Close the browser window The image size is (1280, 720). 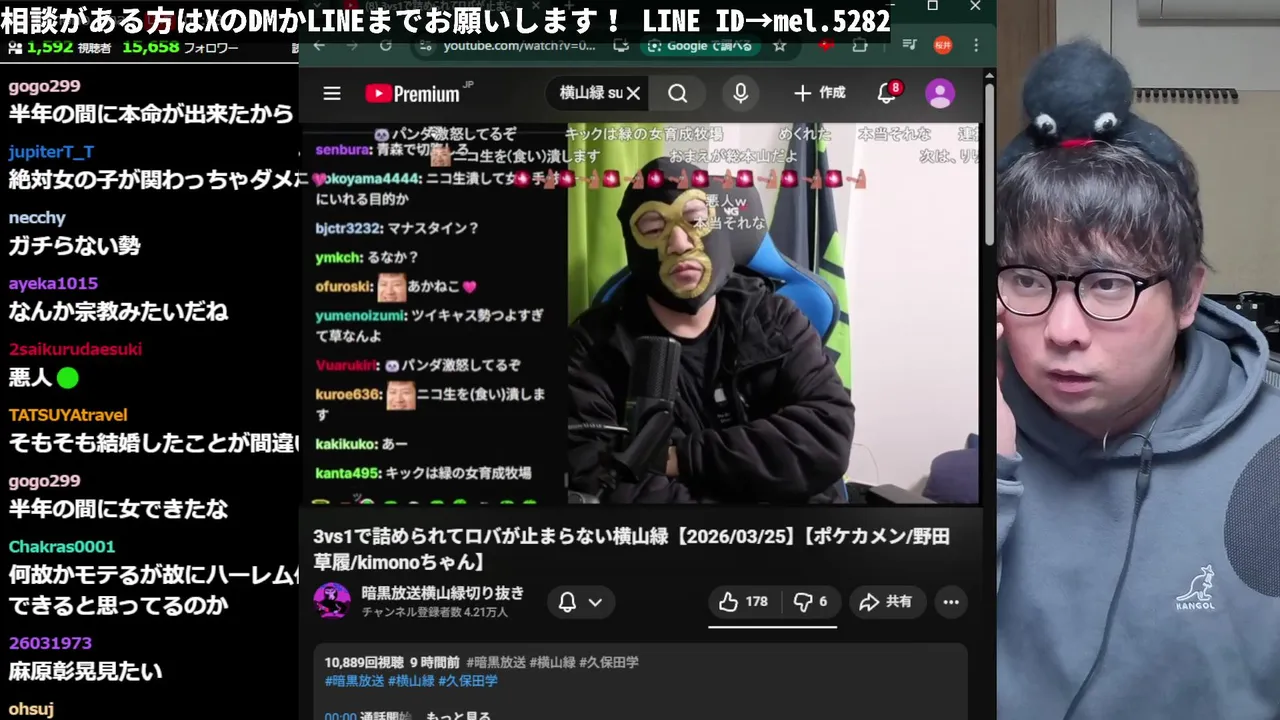pyautogui.click(x=975, y=7)
